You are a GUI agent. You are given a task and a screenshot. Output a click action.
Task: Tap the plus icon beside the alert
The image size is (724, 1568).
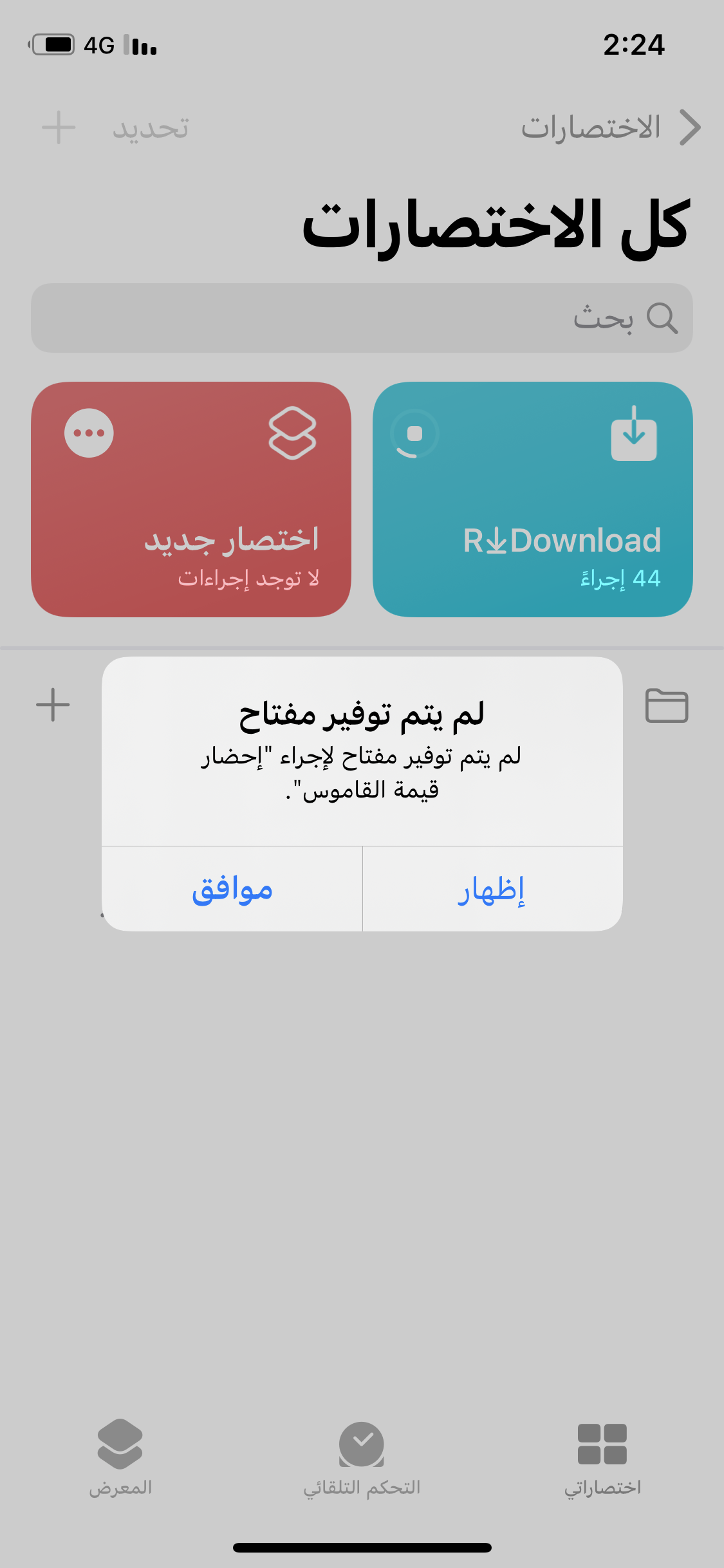53,705
